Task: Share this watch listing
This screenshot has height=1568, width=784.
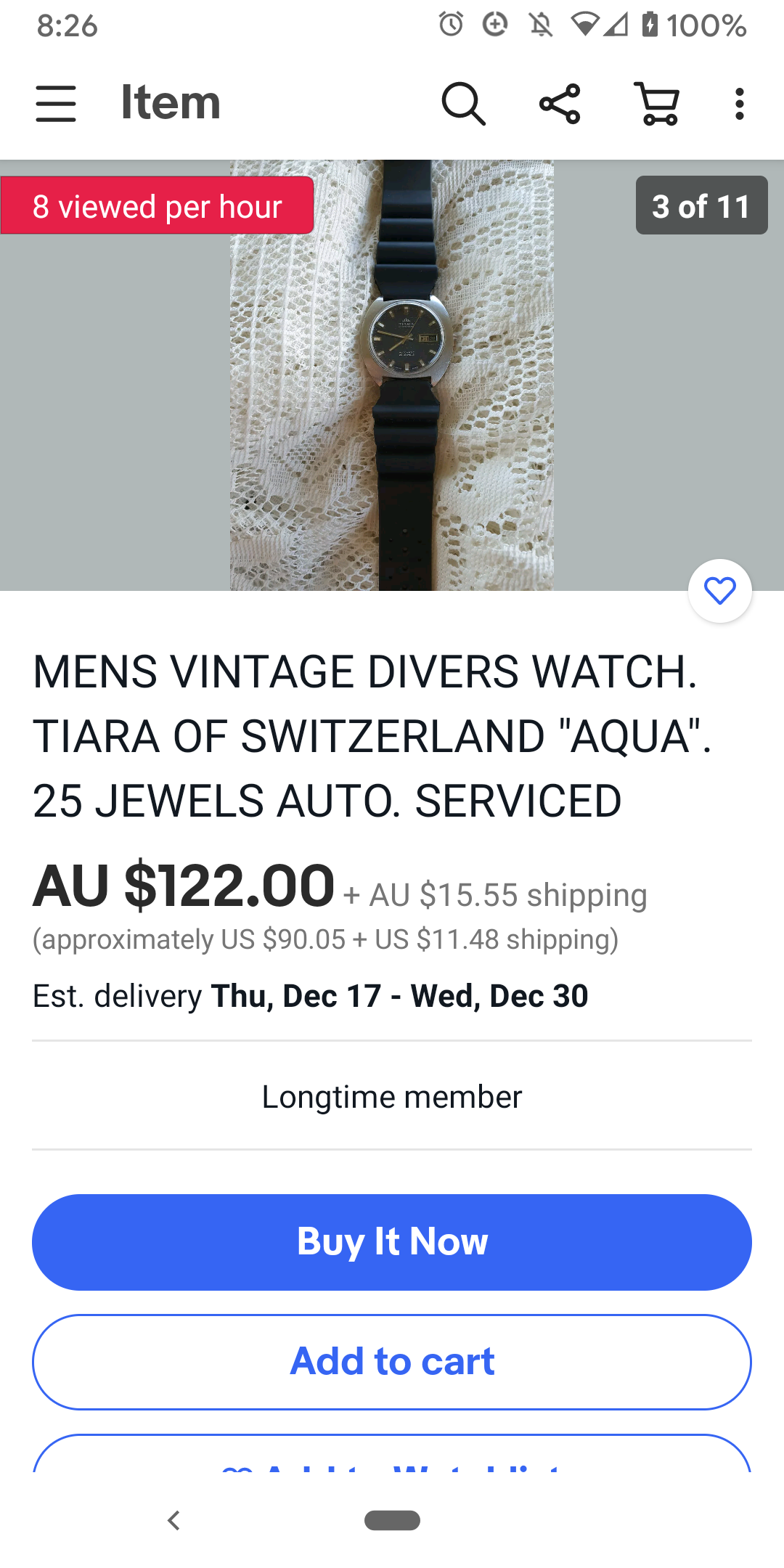Action: [560, 104]
